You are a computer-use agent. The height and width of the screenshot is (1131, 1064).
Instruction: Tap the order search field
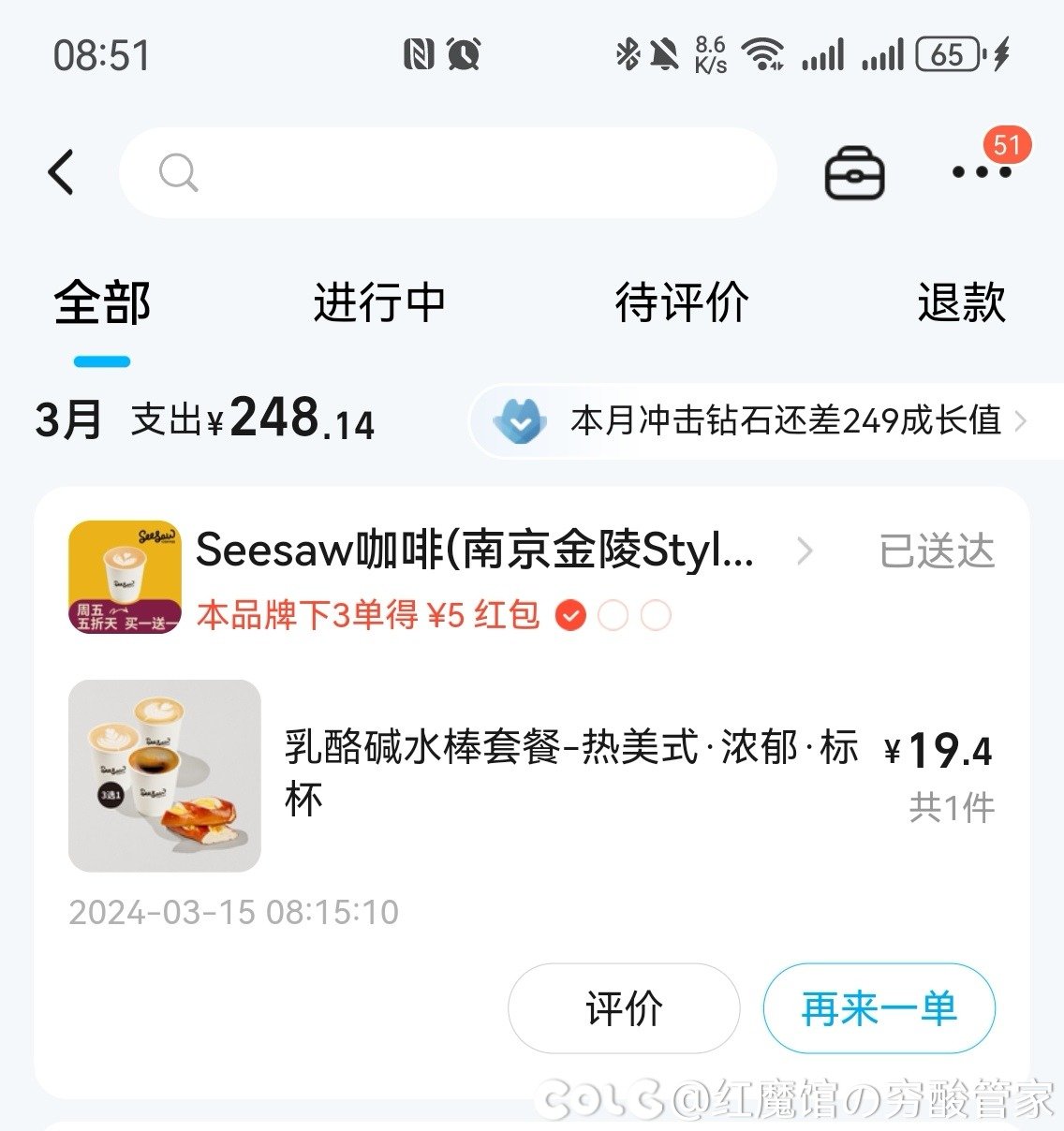coord(448,173)
